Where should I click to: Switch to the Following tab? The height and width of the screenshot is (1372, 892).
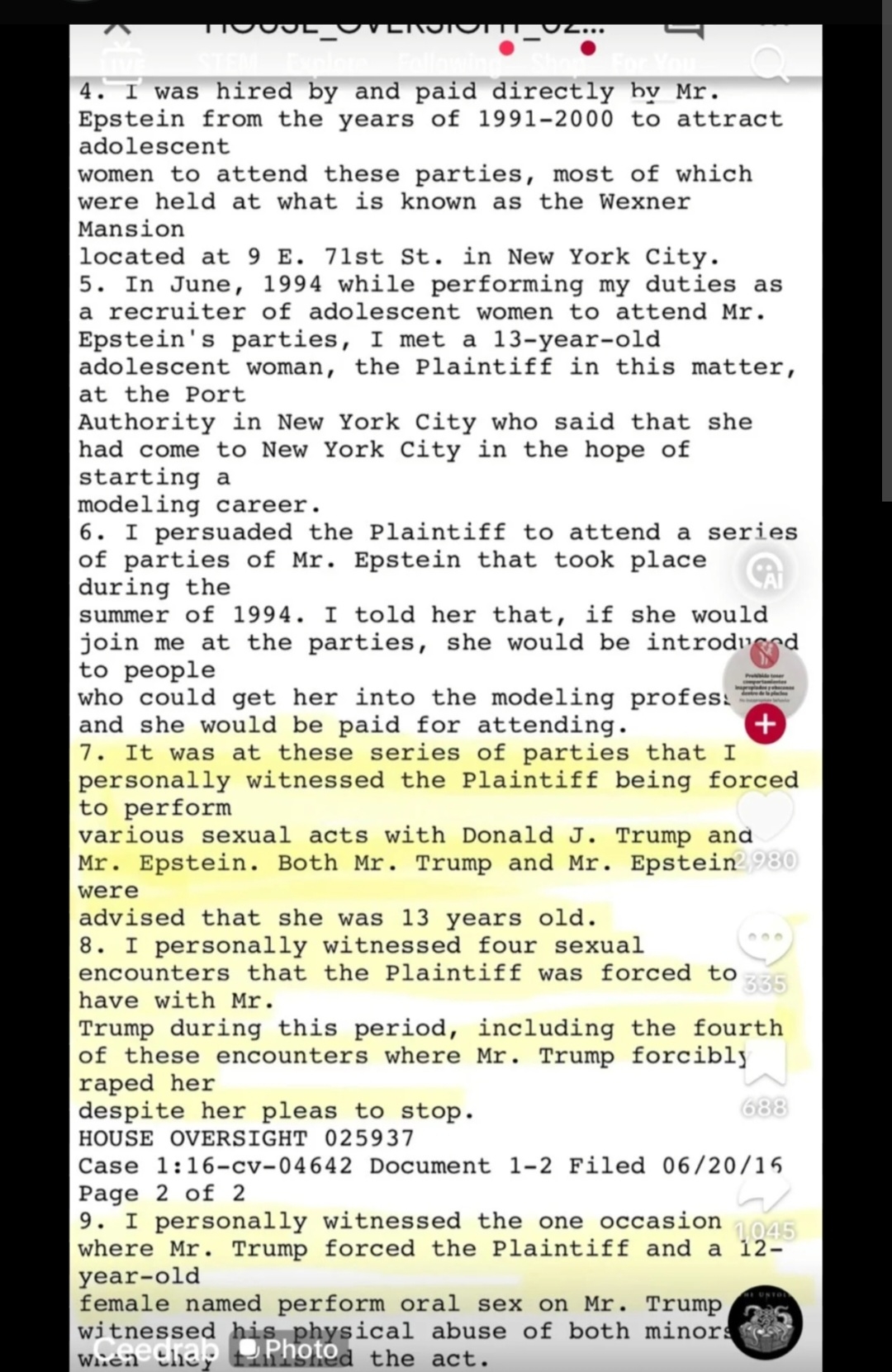449,64
